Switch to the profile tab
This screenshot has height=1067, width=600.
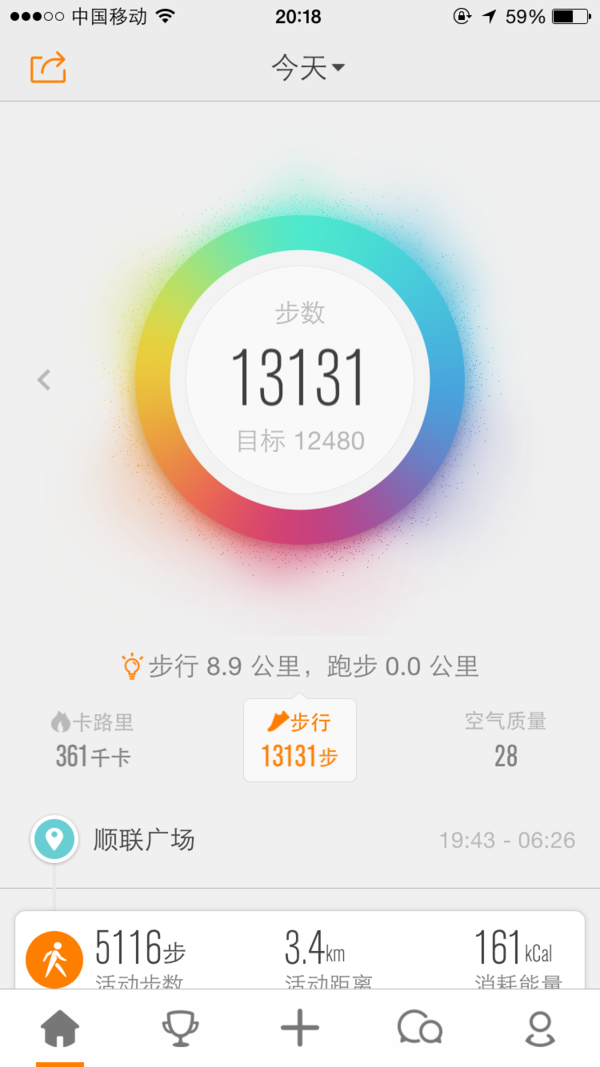coord(540,1028)
